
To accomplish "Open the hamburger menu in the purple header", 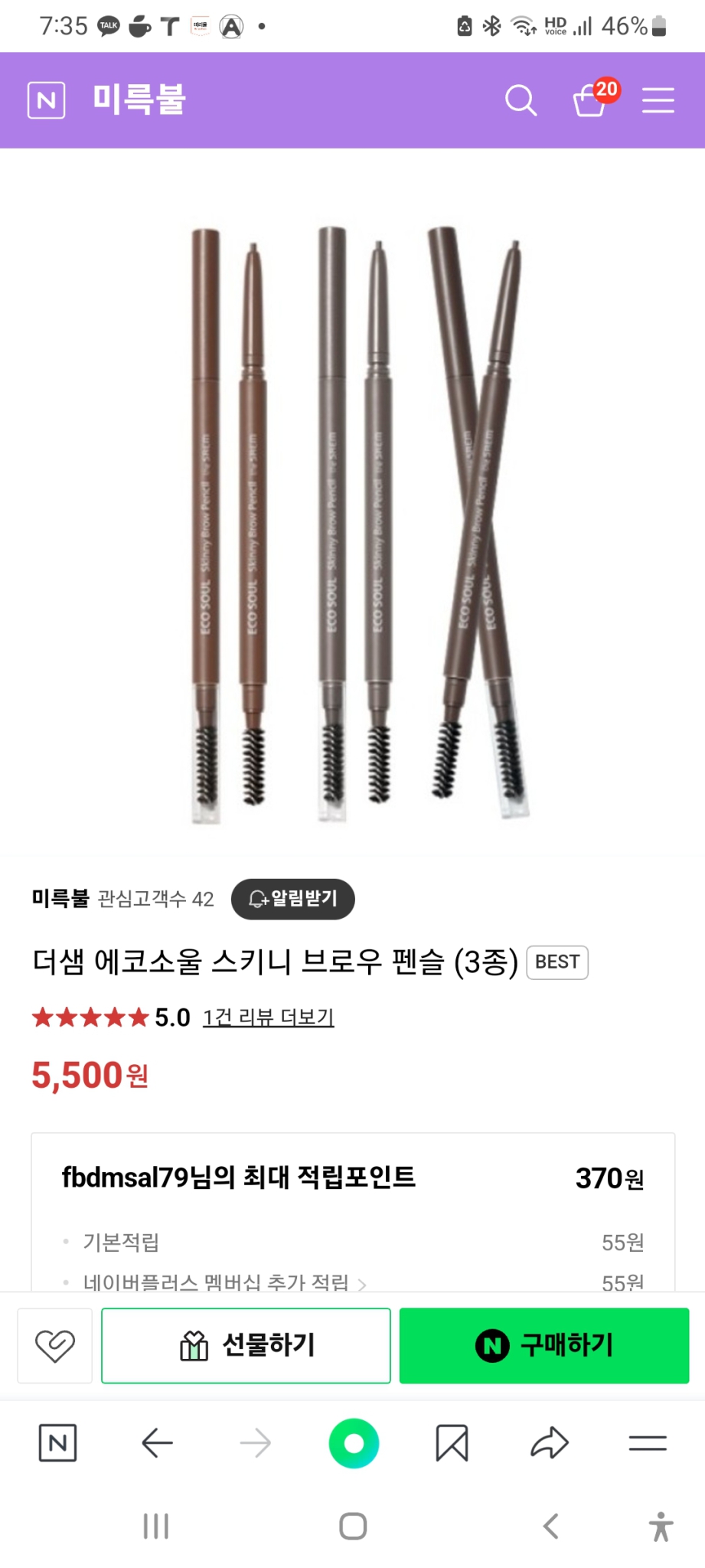I will [657, 100].
